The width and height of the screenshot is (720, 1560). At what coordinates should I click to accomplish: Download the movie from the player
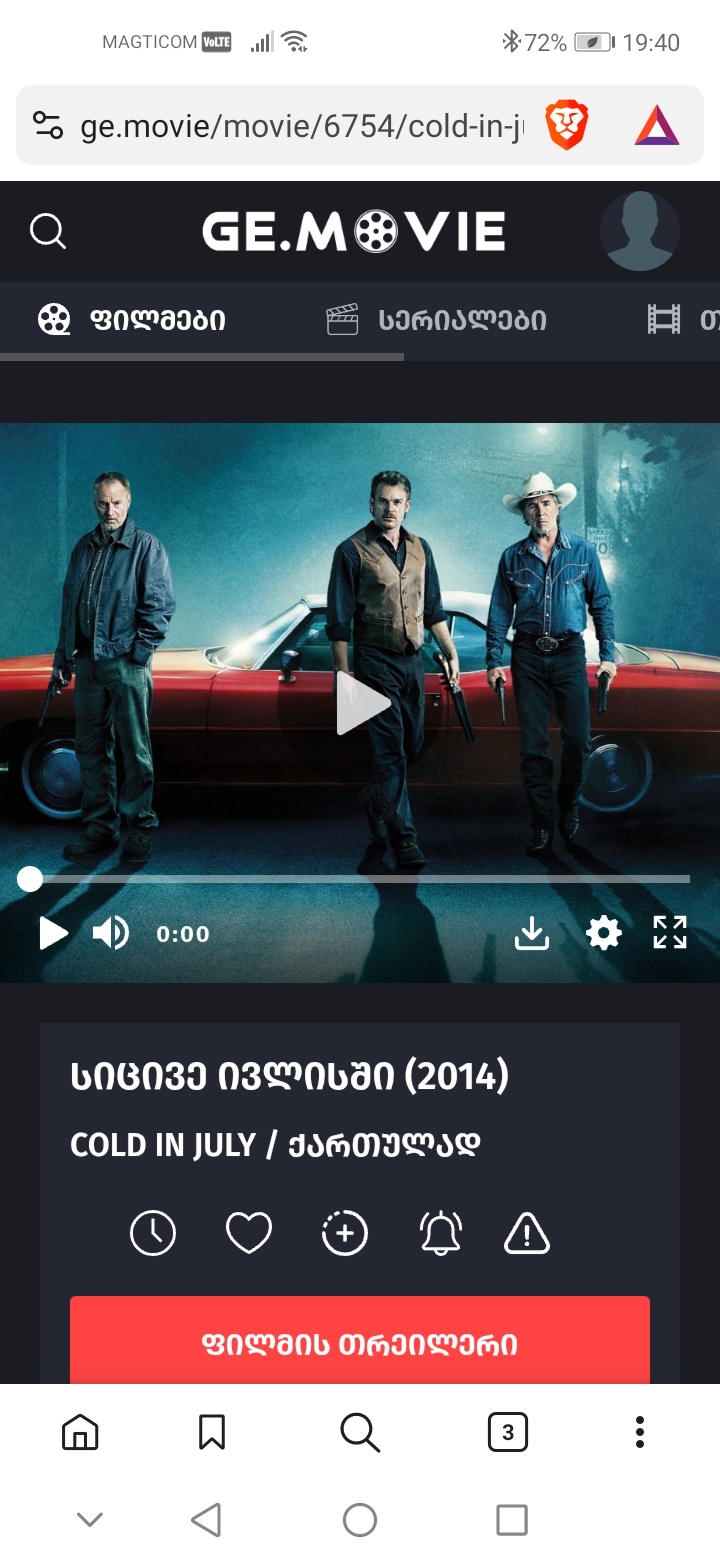click(x=532, y=933)
